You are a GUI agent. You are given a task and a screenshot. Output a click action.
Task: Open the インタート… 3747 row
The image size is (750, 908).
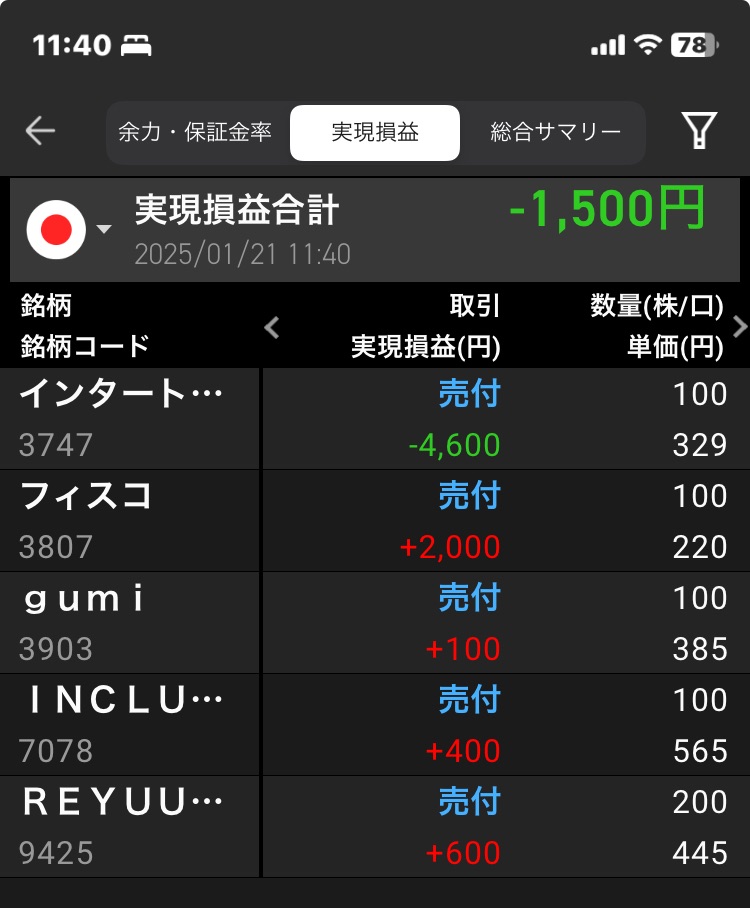tap(375, 419)
